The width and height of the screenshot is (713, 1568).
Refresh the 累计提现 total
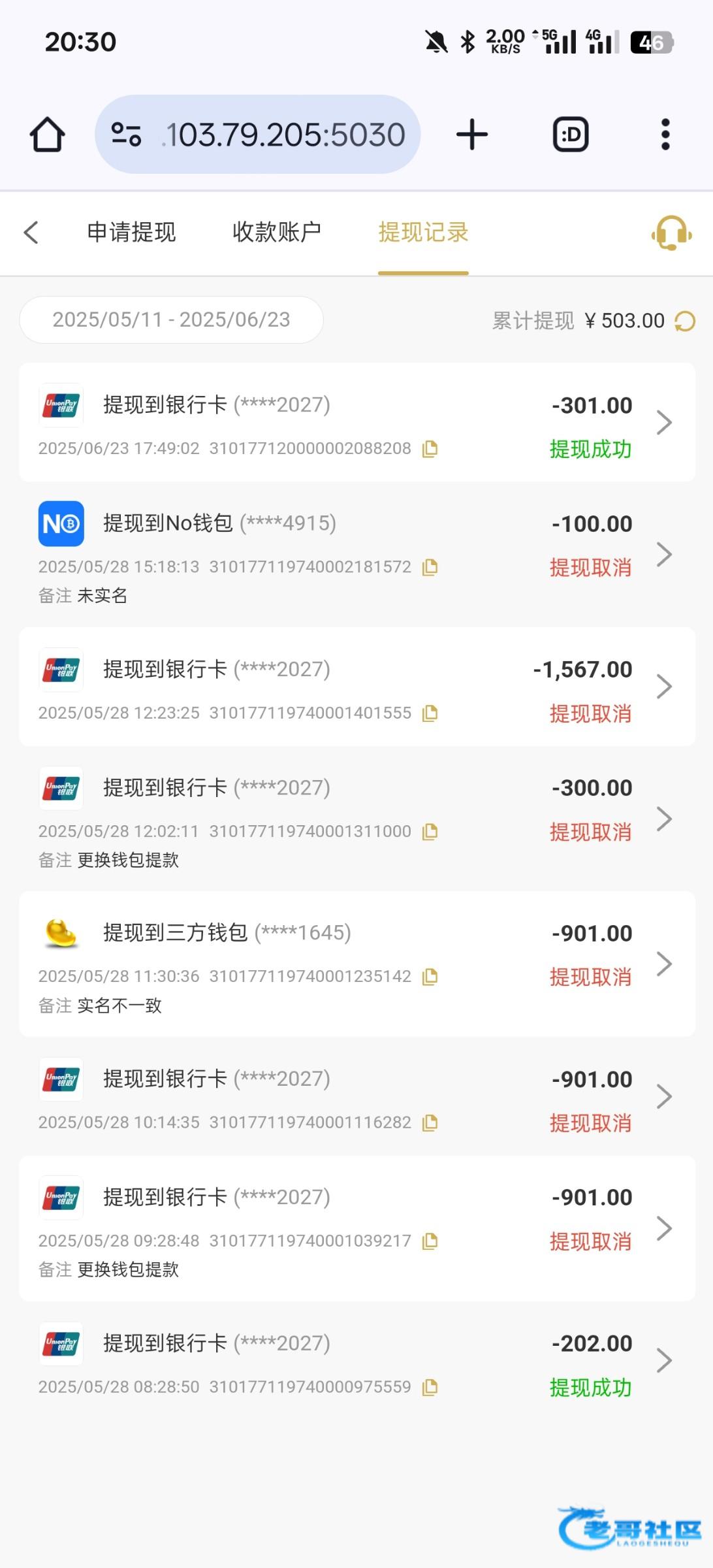pos(685,321)
